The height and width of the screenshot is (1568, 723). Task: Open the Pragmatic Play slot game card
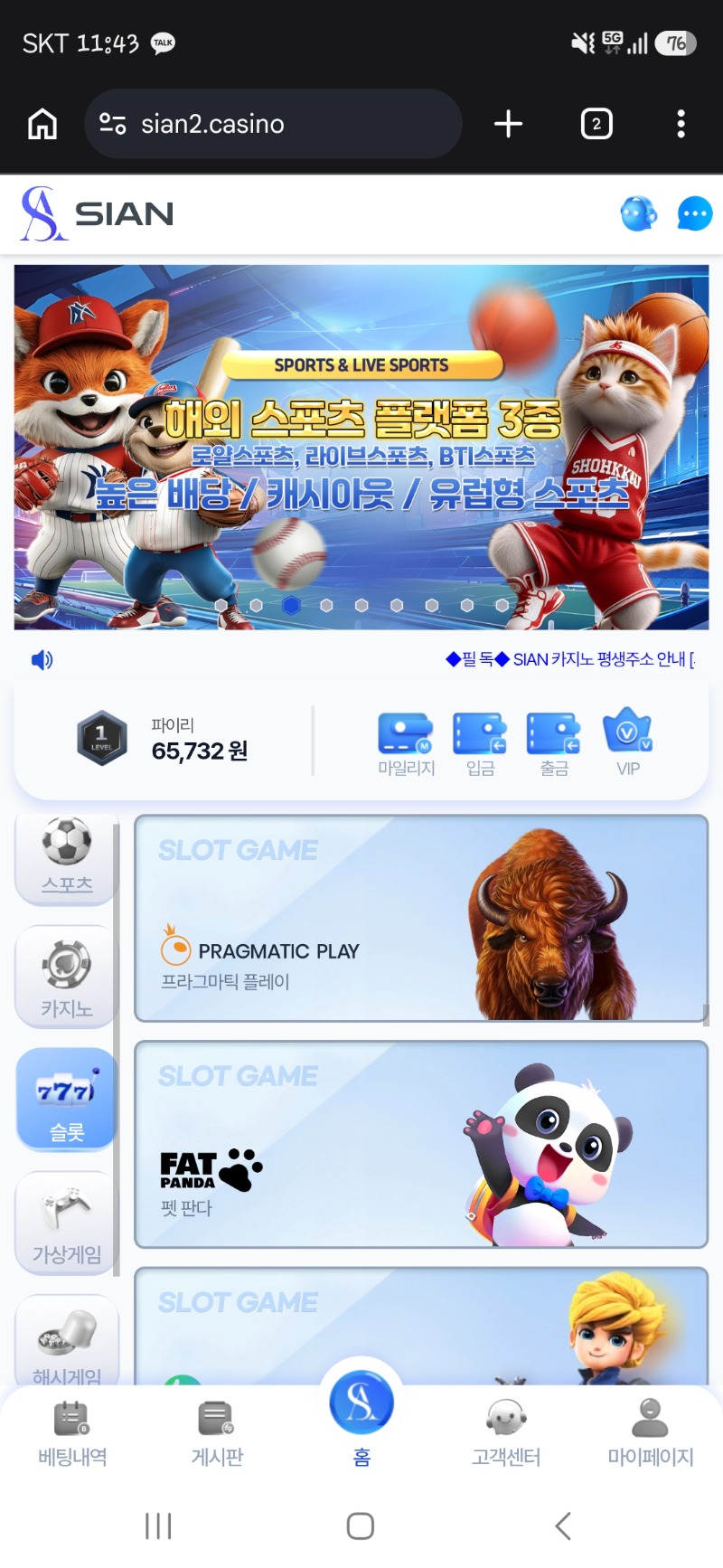coord(420,918)
